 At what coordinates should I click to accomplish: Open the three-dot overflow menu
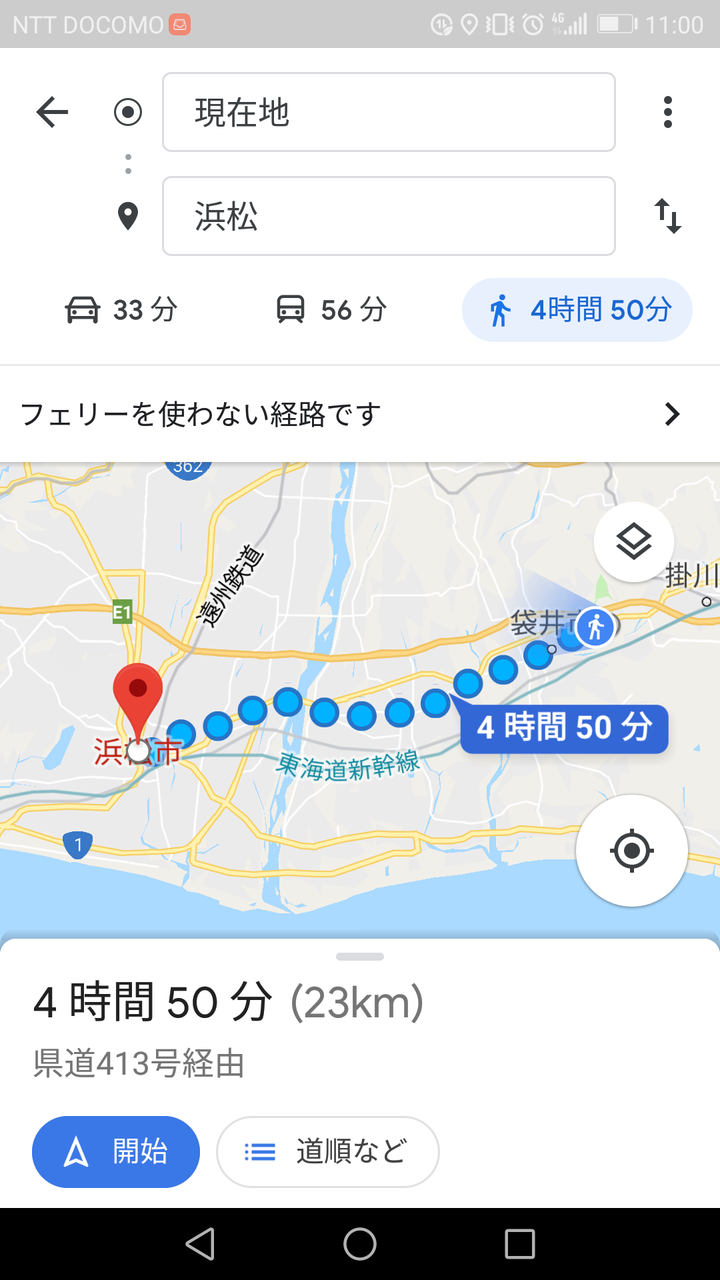(x=667, y=112)
